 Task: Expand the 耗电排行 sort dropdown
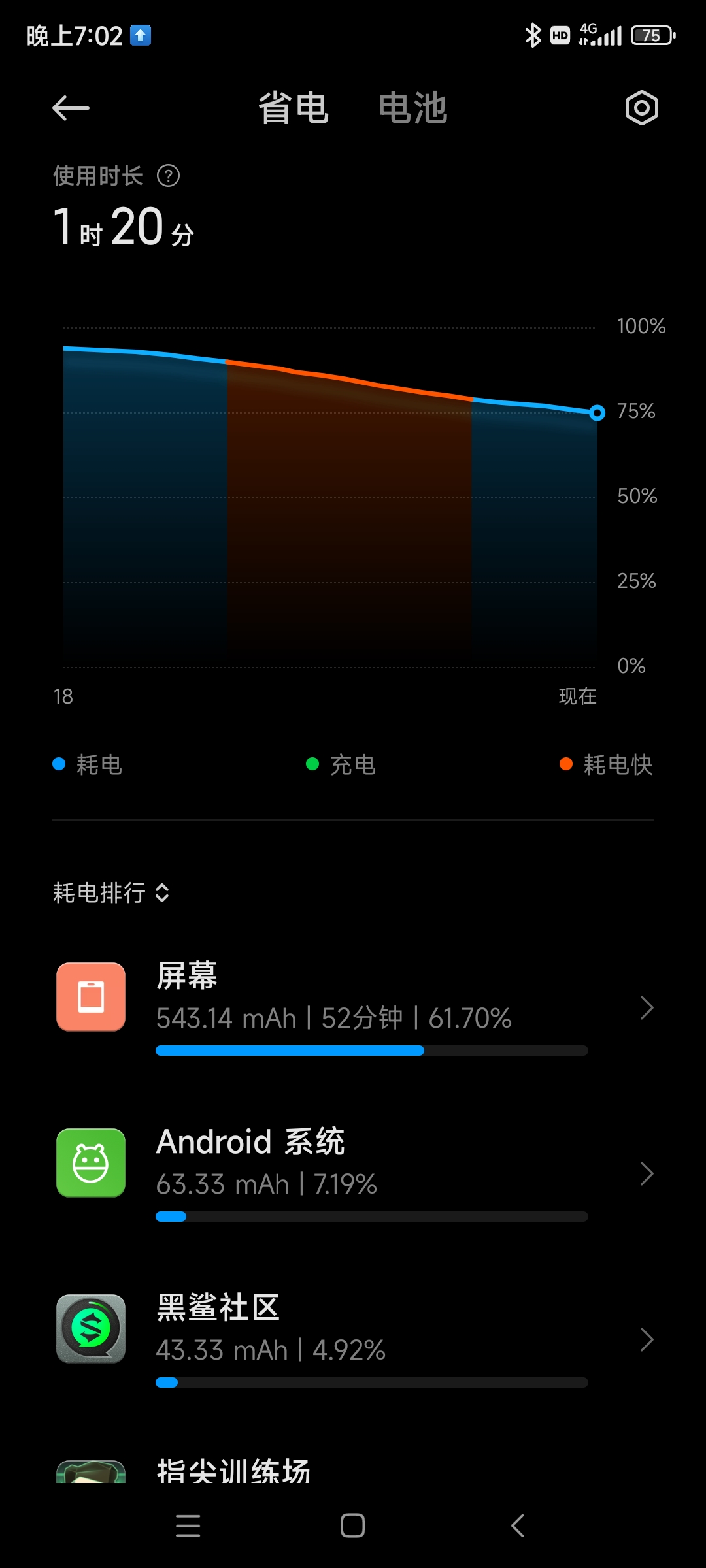pyautogui.click(x=111, y=892)
